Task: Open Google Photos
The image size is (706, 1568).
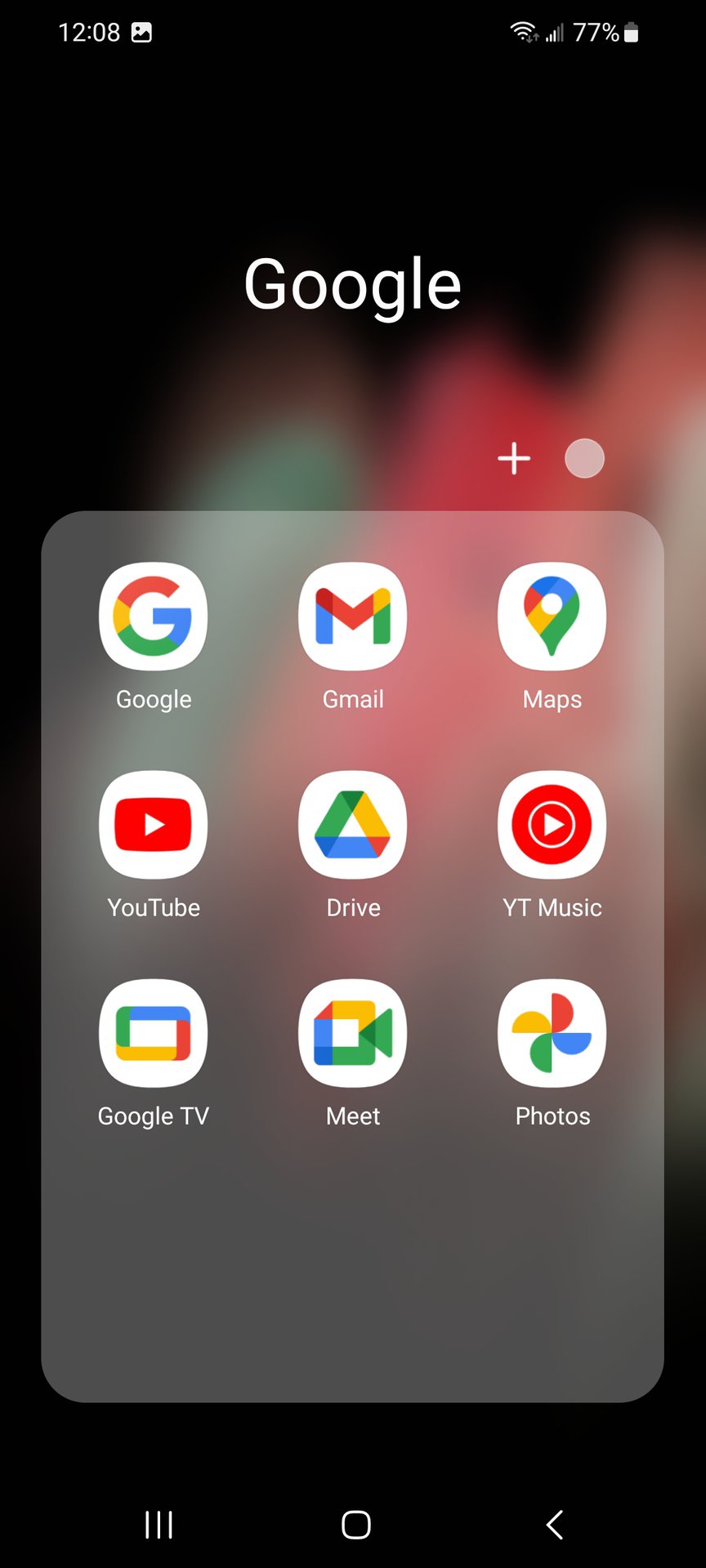Action: (552, 1033)
